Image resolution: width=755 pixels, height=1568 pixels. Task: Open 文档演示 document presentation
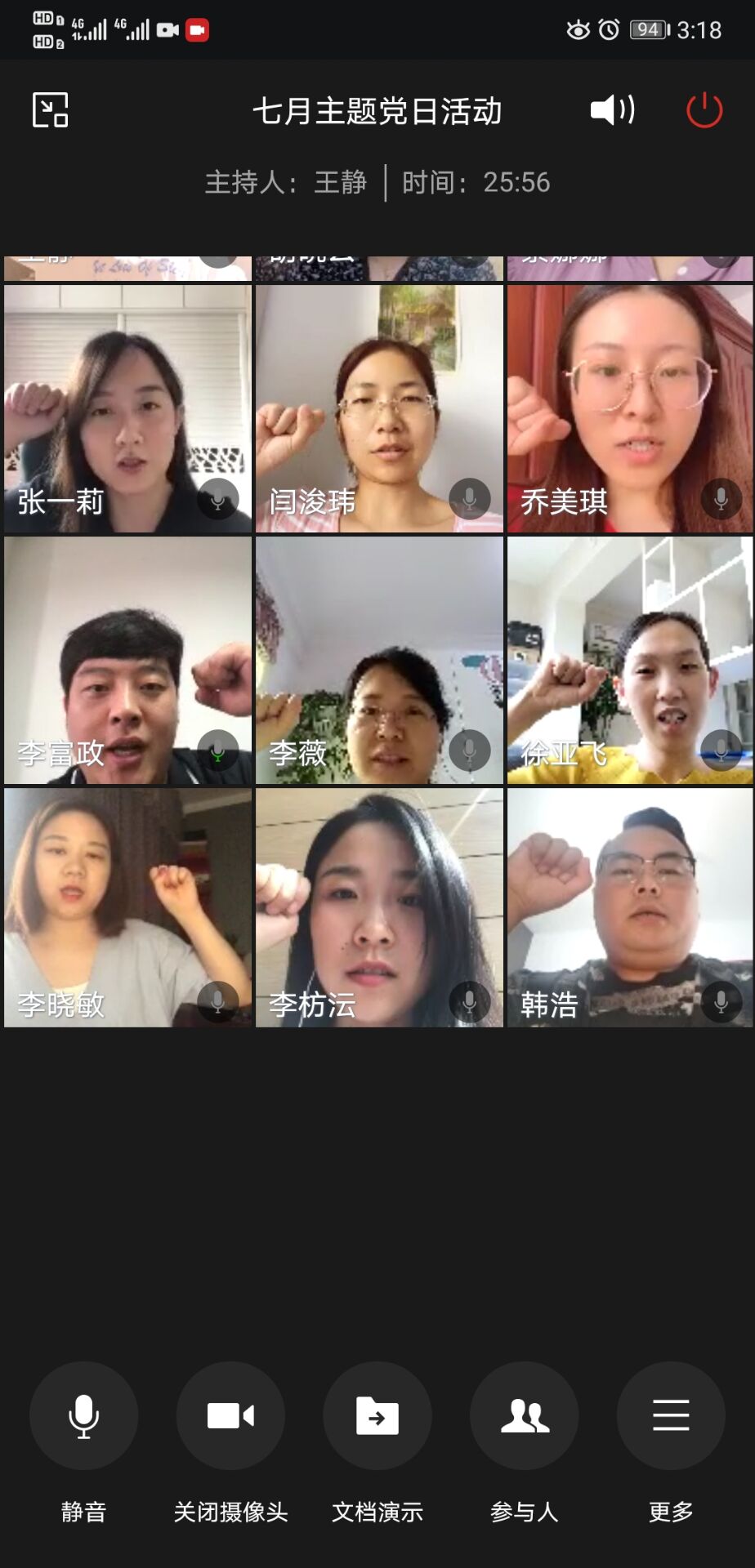pos(377,1414)
